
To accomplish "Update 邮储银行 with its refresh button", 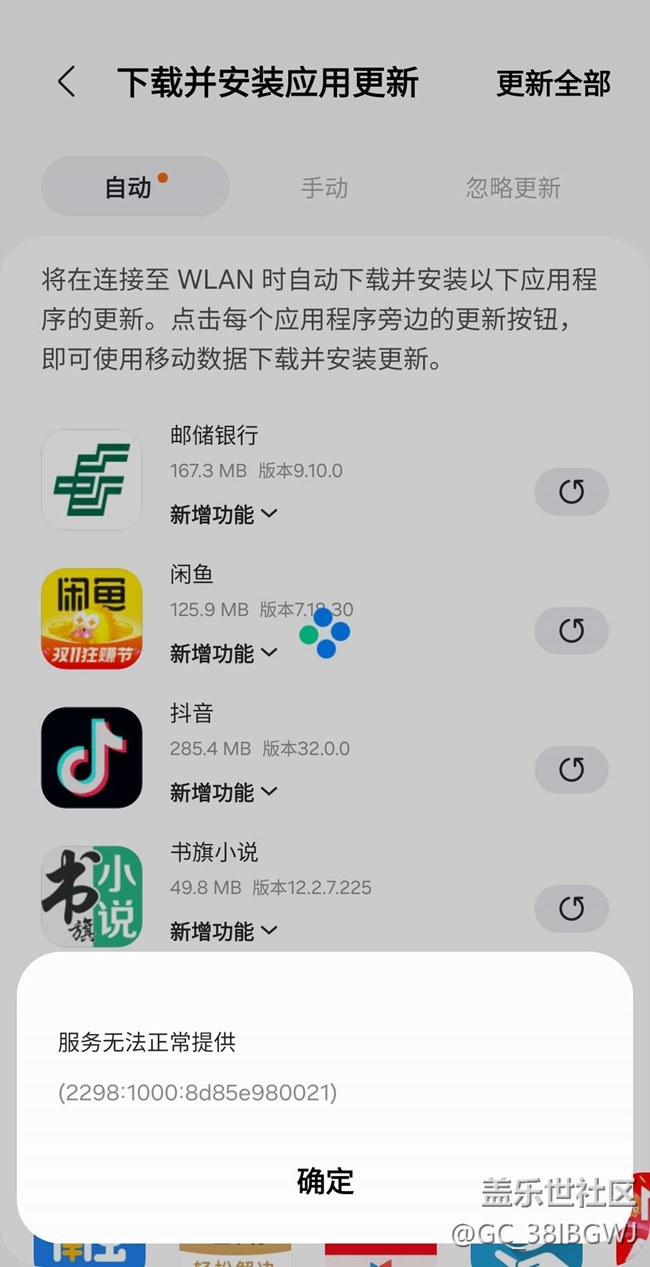I will click(x=571, y=492).
